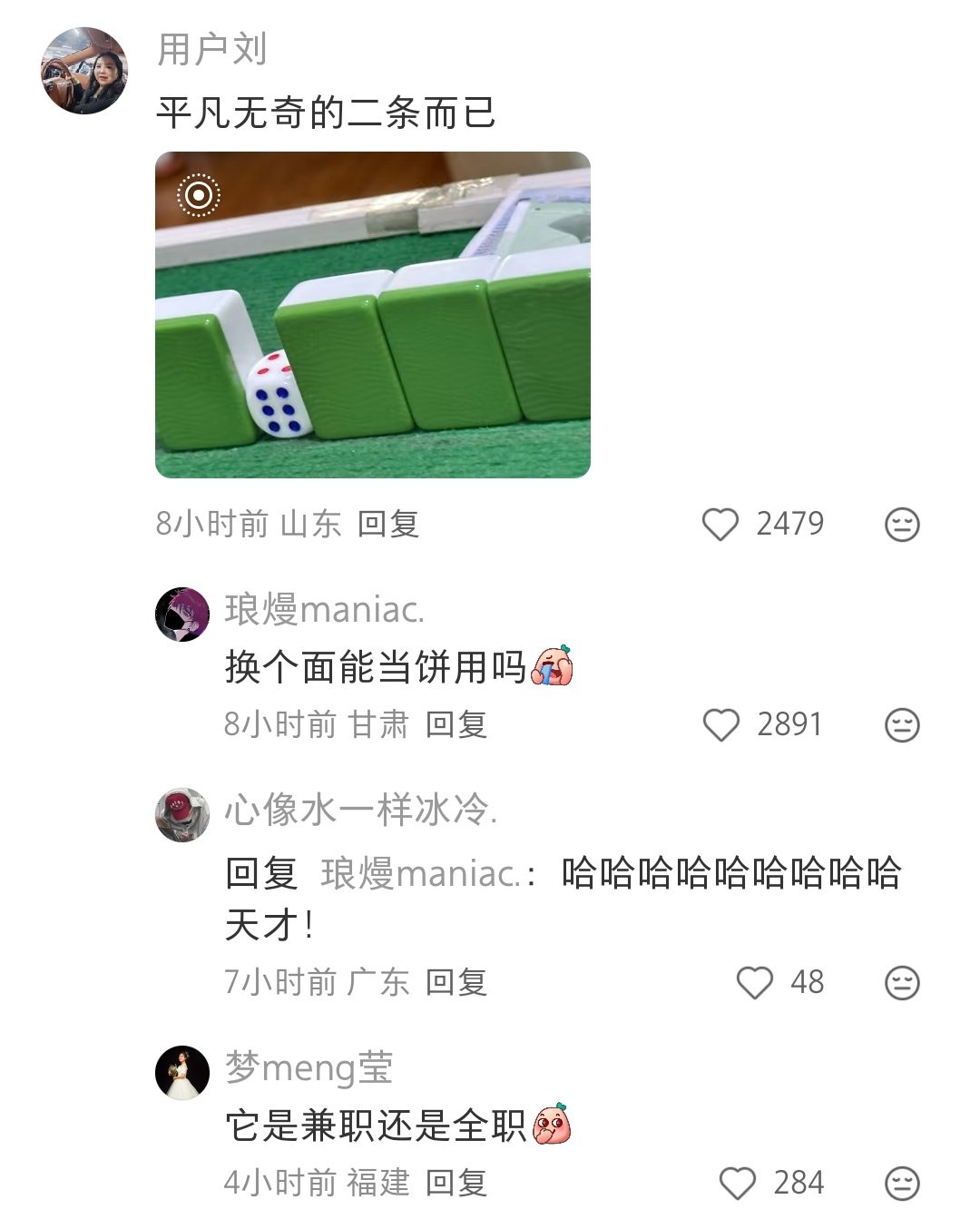
Task: Open 梦meng莹's avatar
Action: (x=182, y=1072)
